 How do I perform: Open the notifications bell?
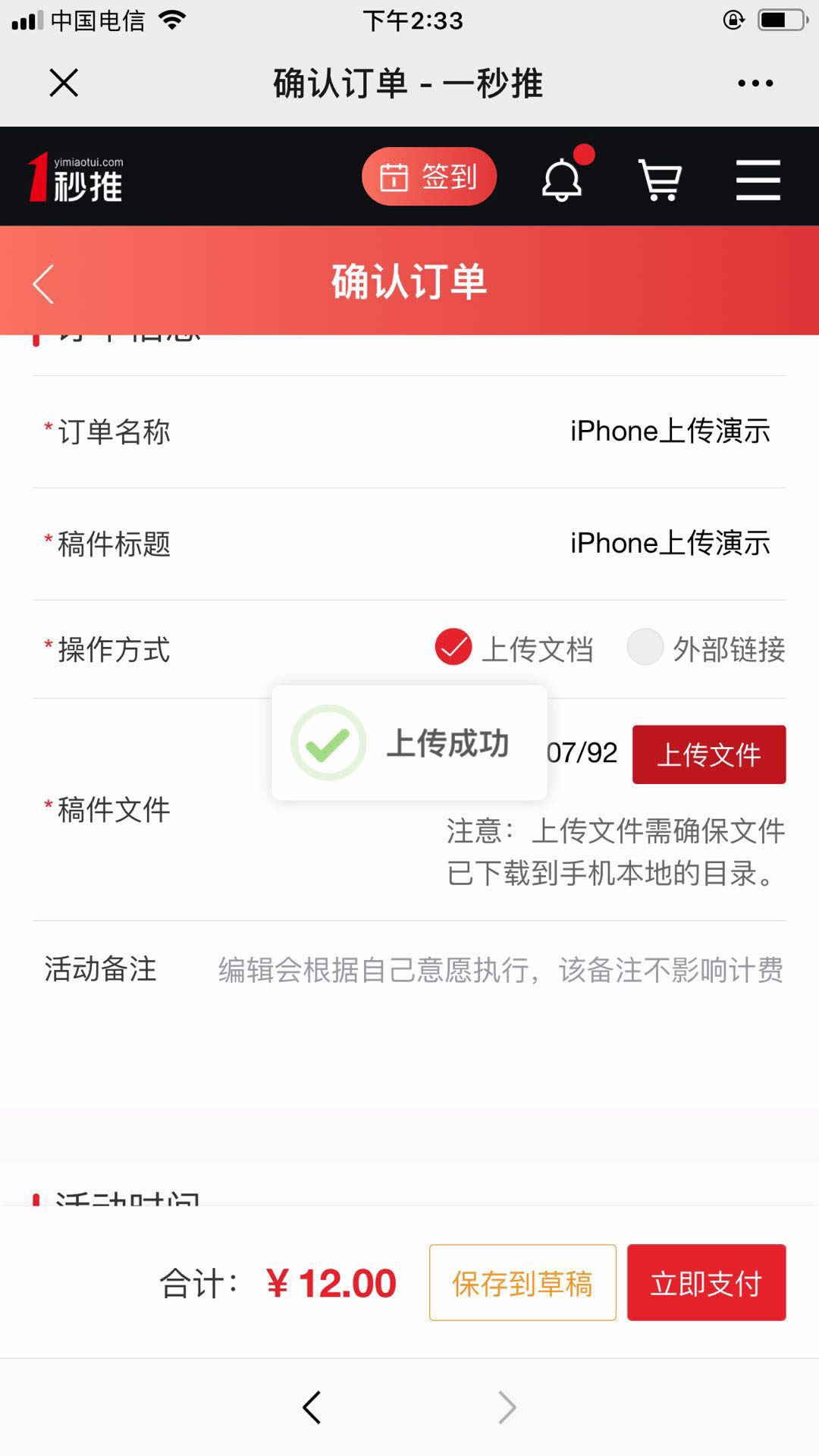(562, 180)
